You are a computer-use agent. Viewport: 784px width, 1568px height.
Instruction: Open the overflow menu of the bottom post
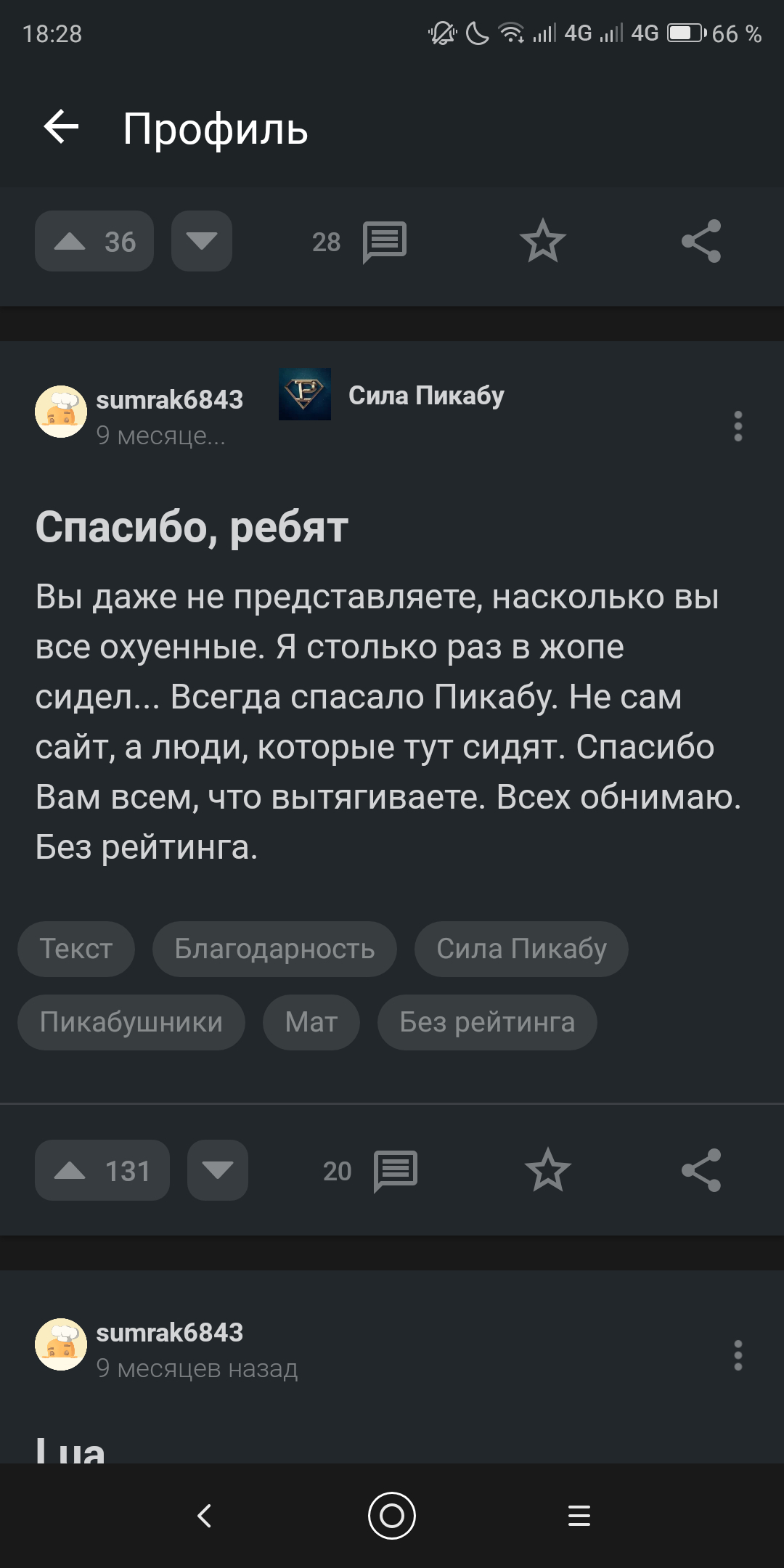coord(738,1355)
